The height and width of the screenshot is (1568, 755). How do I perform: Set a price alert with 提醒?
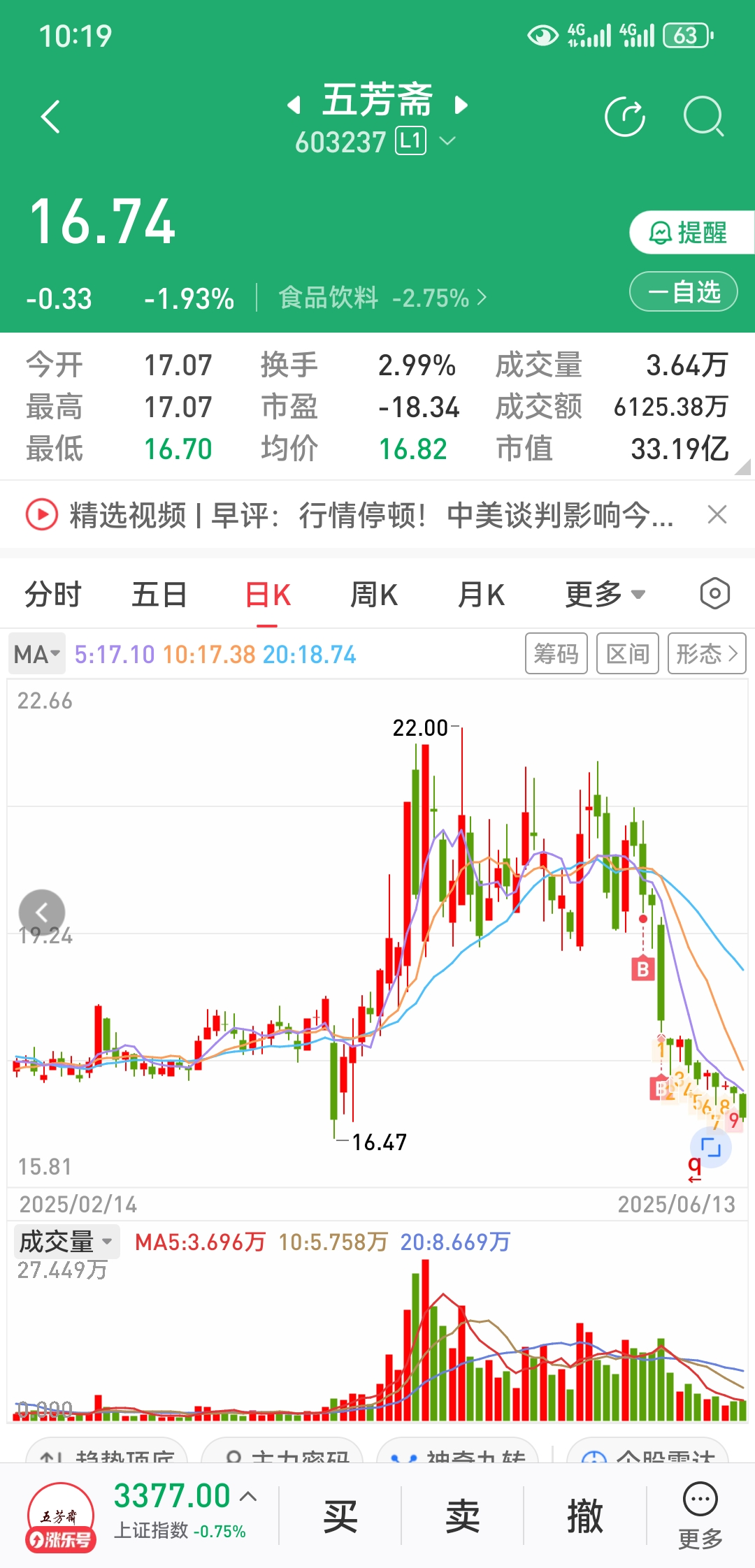[689, 233]
